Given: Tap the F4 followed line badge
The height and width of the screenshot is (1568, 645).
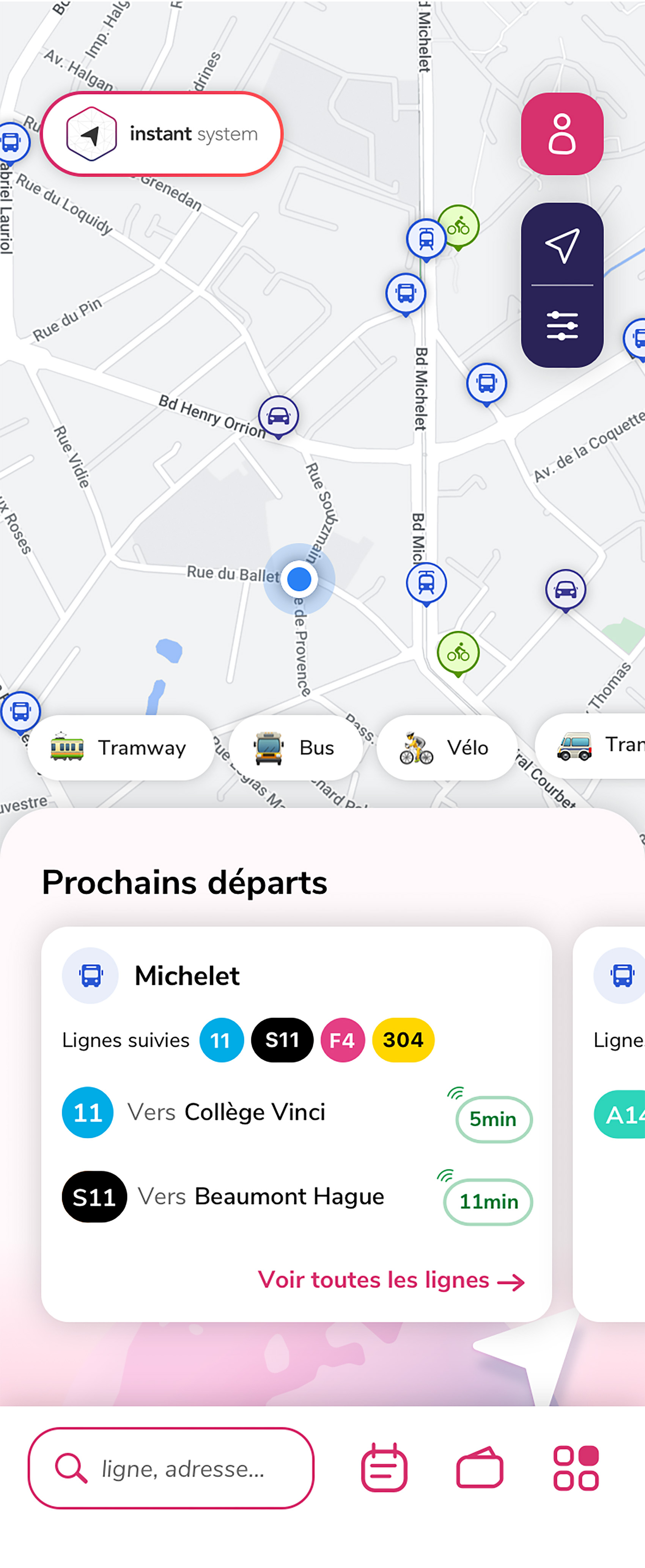Looking at the screenshot, I should [x=342, y=1040].
